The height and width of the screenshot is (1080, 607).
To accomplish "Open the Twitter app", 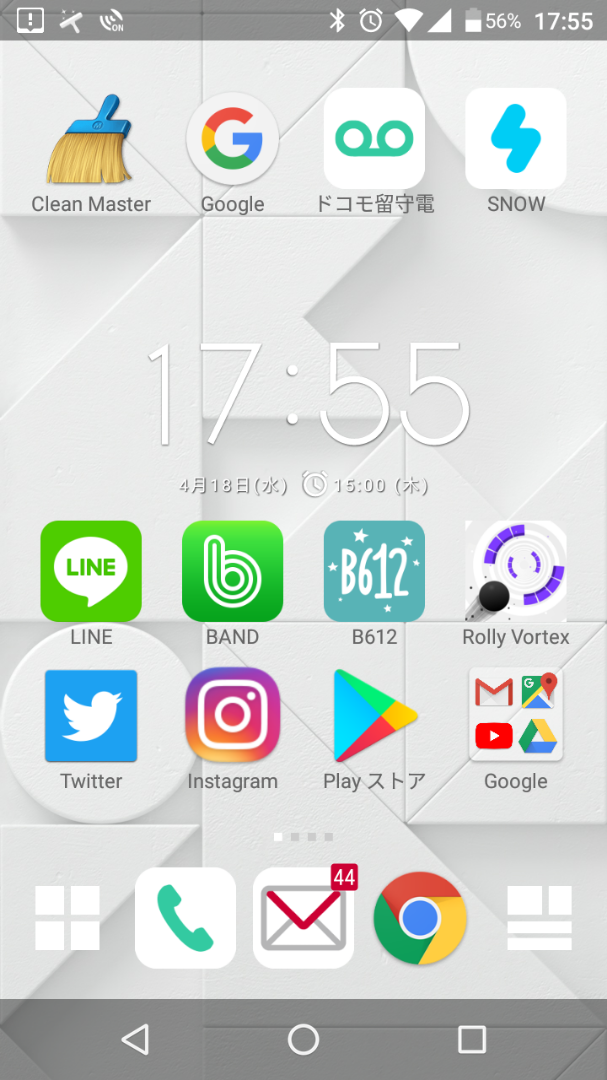I will [x=91, y=716].
